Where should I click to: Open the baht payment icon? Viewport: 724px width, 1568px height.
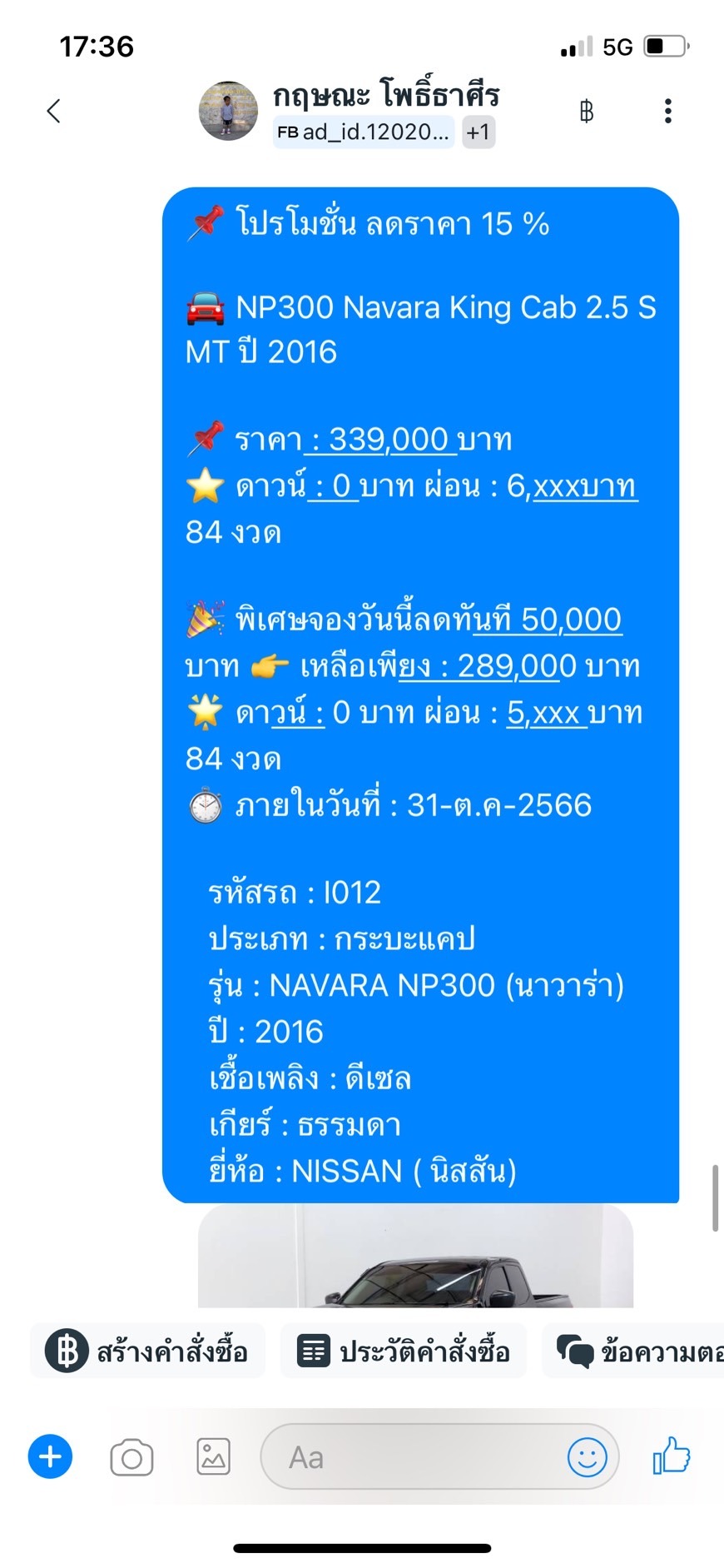coord(586,111)
